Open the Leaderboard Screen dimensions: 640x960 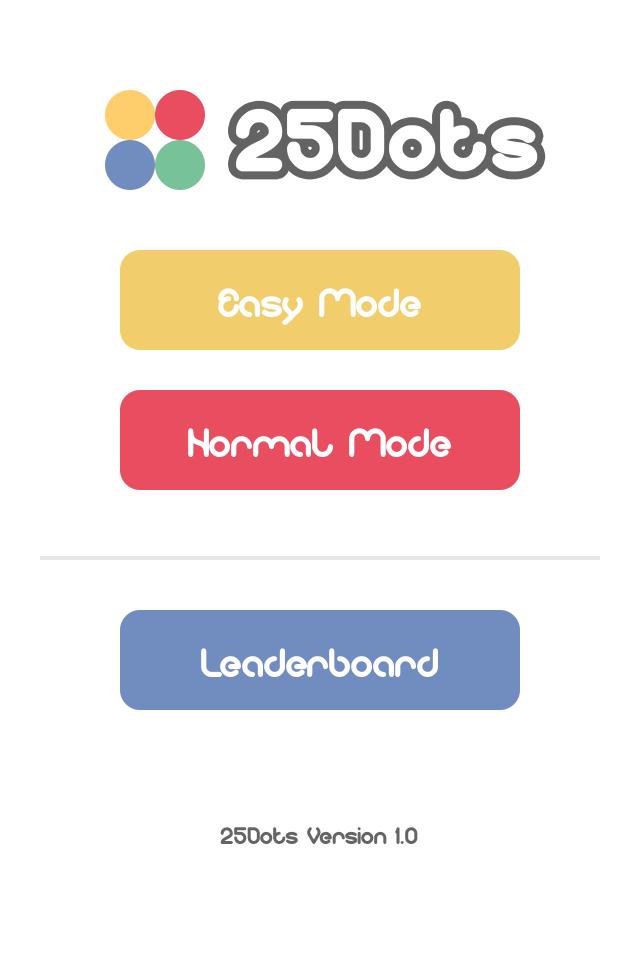320,660
